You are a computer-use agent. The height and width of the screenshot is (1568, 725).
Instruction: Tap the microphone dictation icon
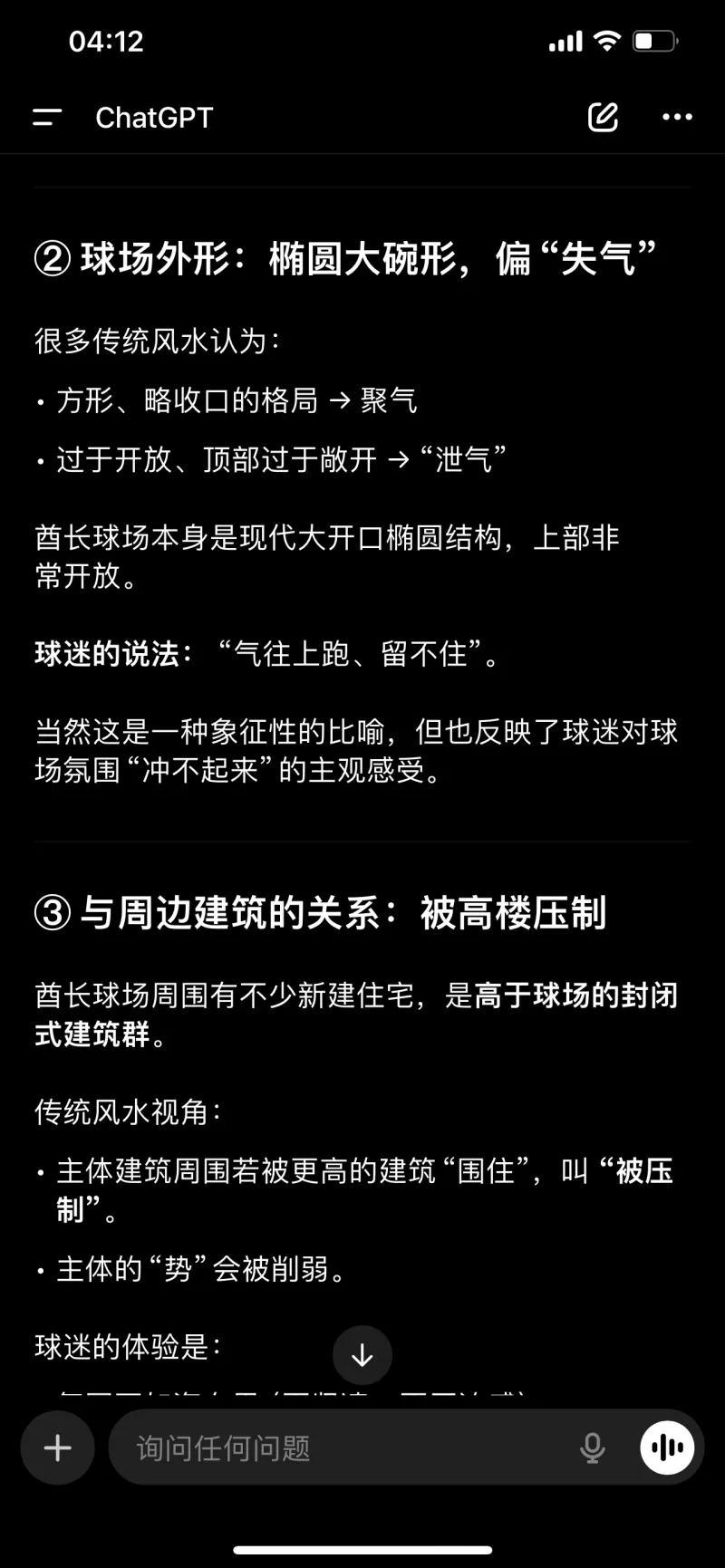(x=592, y=1448)
